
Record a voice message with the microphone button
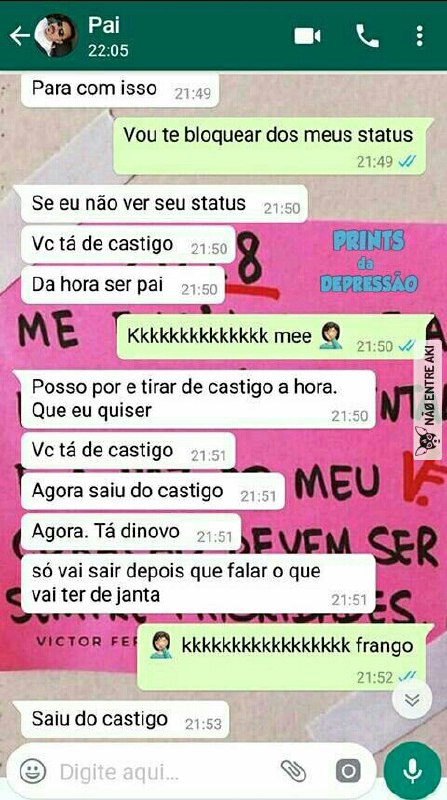(x=412, y=770)
